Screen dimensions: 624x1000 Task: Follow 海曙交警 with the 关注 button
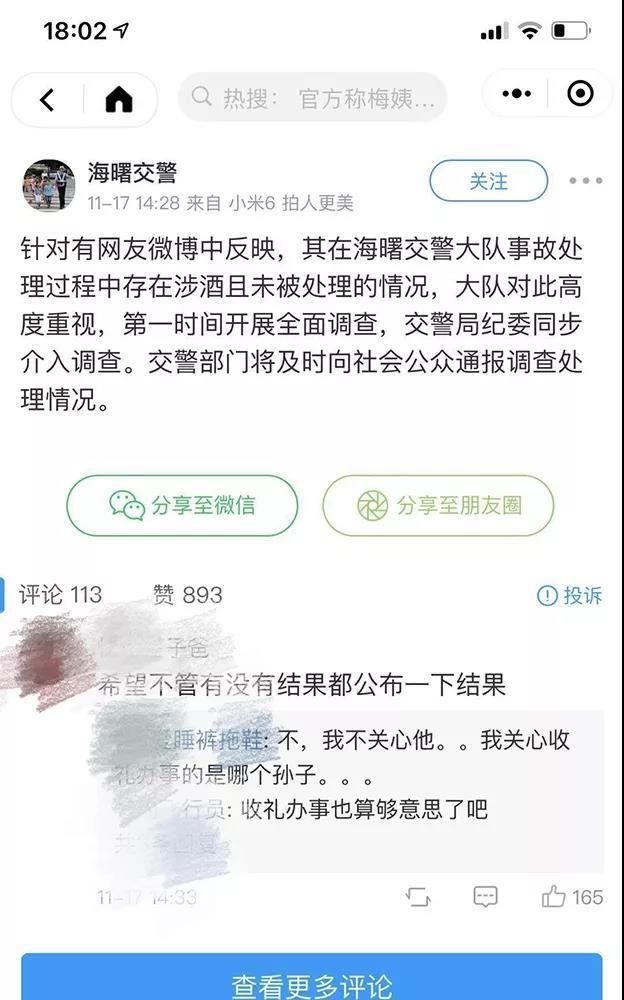[x=488, y=181]
